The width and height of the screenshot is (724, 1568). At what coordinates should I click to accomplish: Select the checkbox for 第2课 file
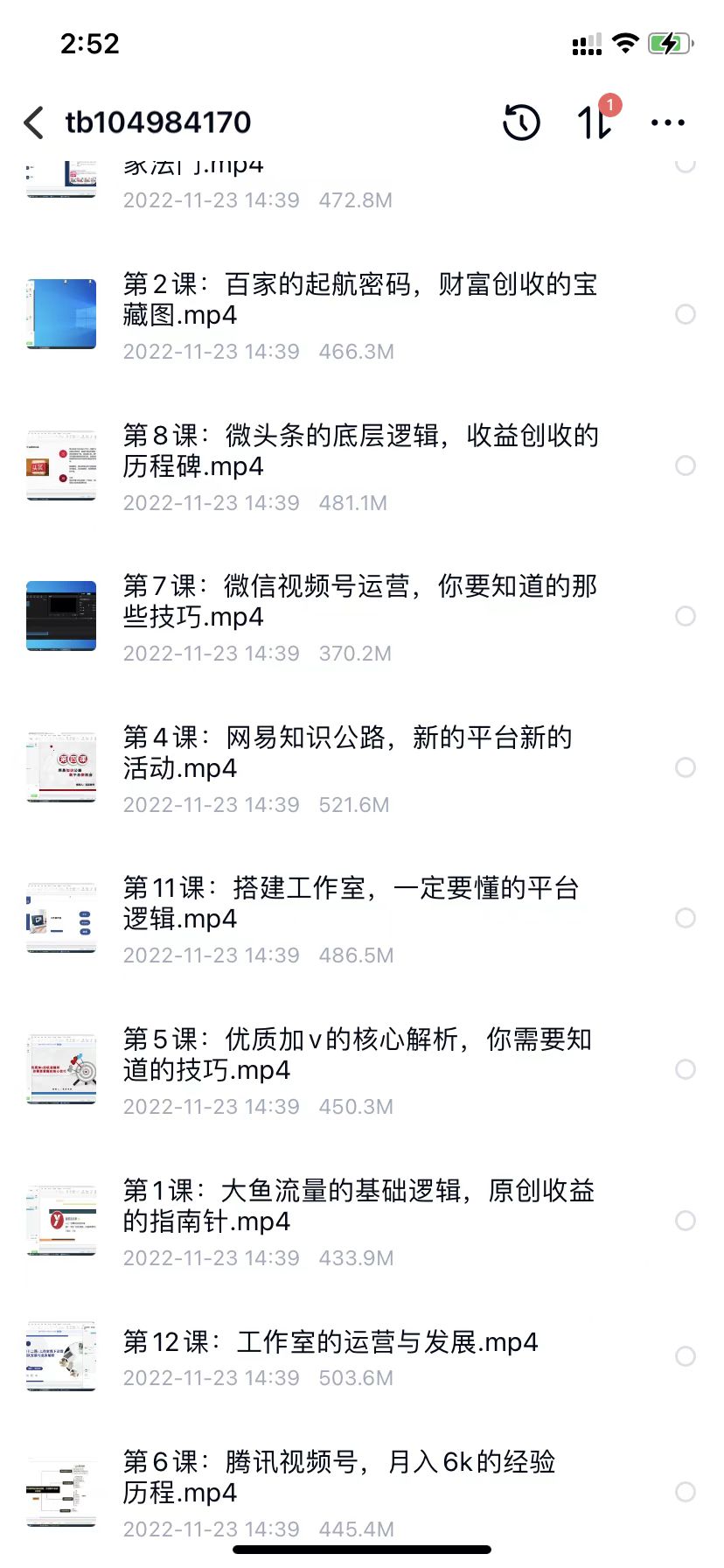686,314
